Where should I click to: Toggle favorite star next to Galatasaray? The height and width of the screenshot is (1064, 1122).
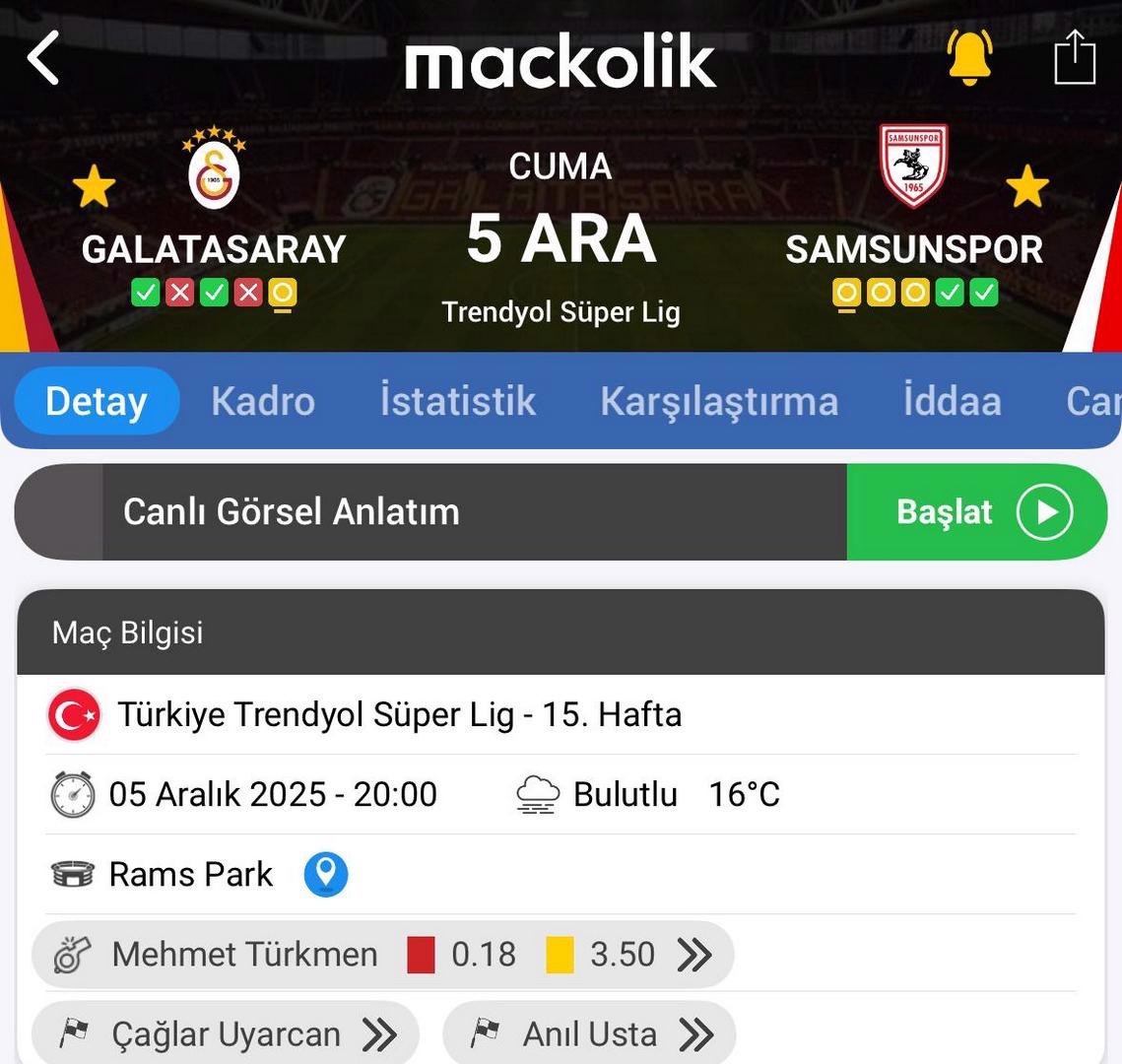coord(95,186)
